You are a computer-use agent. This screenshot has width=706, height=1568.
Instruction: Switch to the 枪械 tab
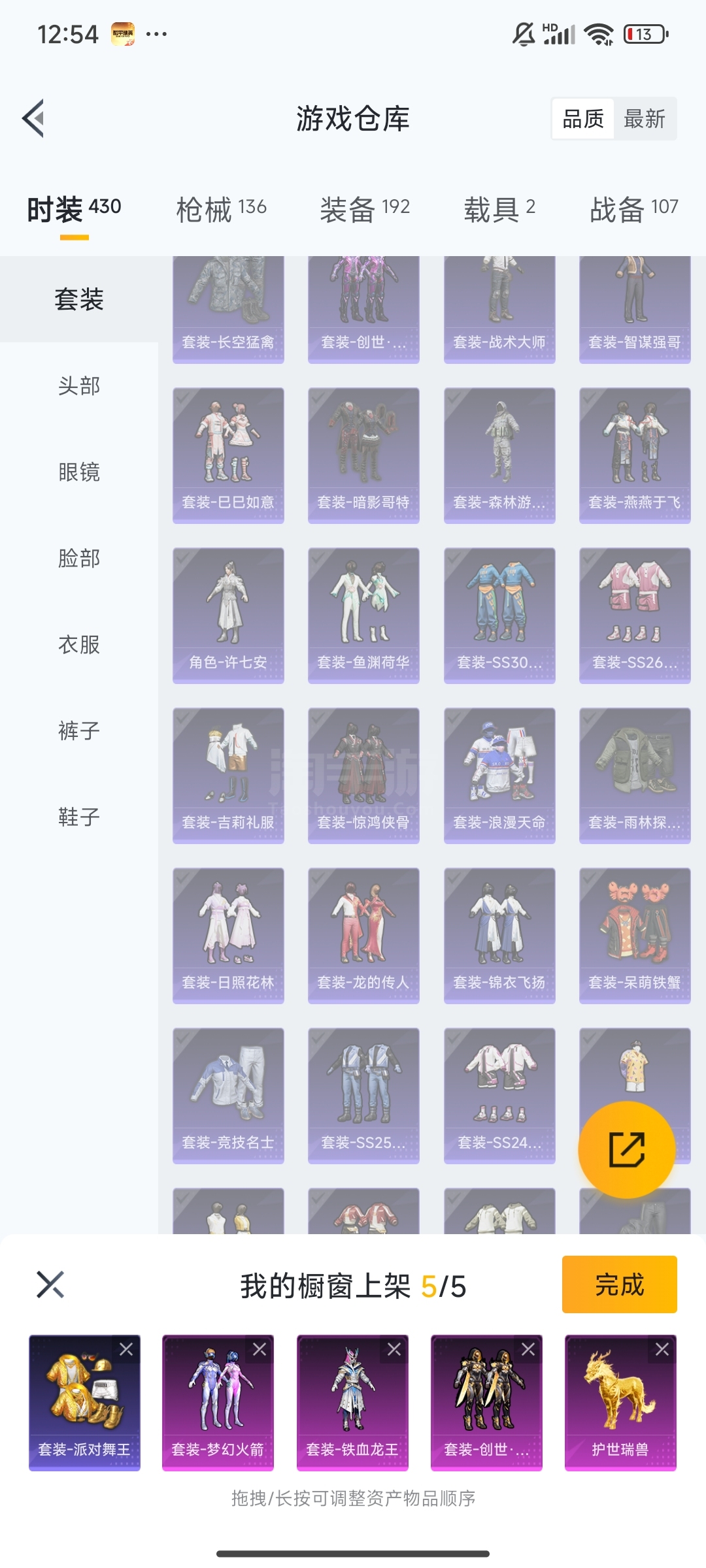(x=221, y=209)
